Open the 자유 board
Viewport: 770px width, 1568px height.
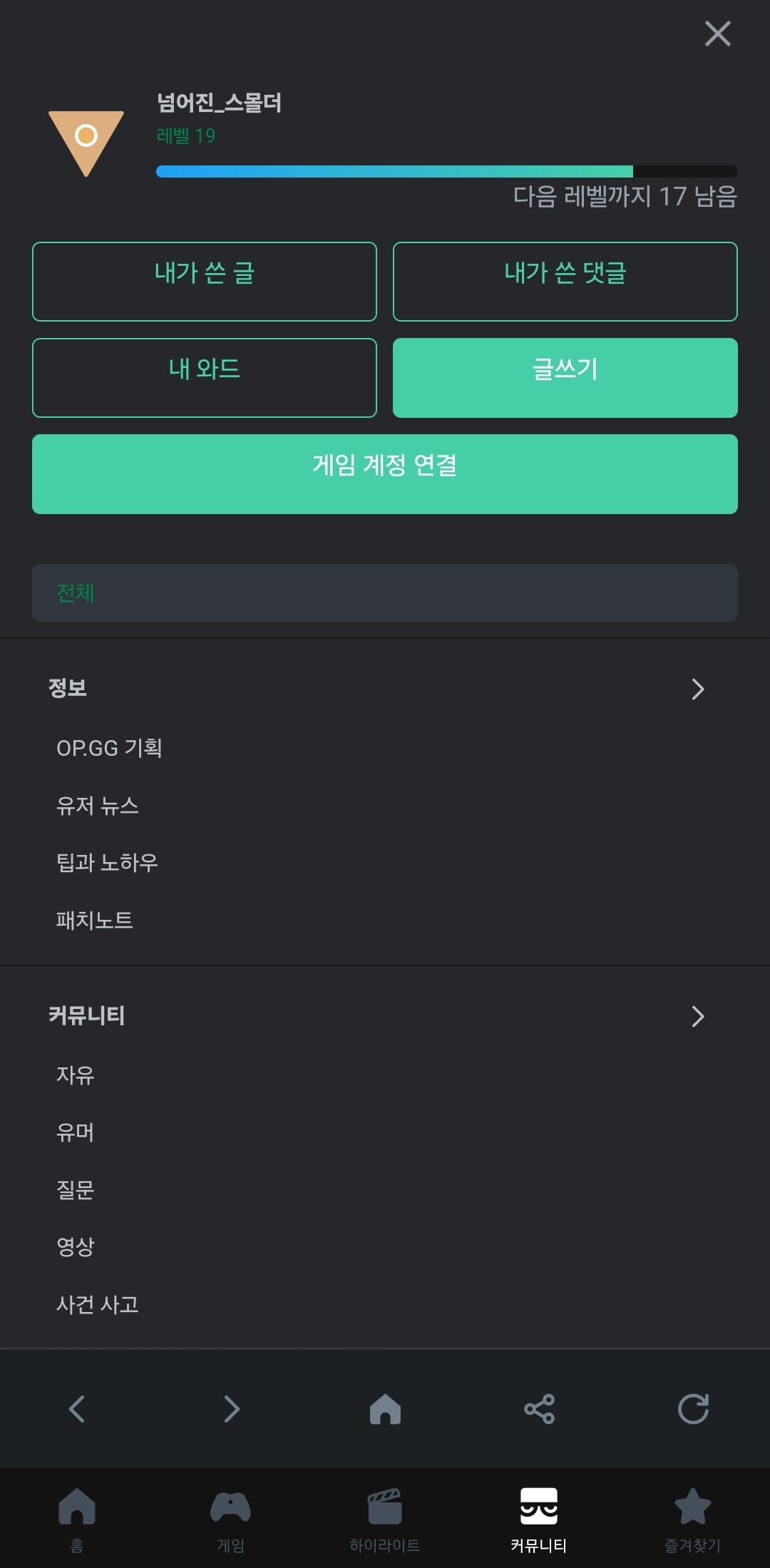pyautogui.click(x=76, y=1075)
